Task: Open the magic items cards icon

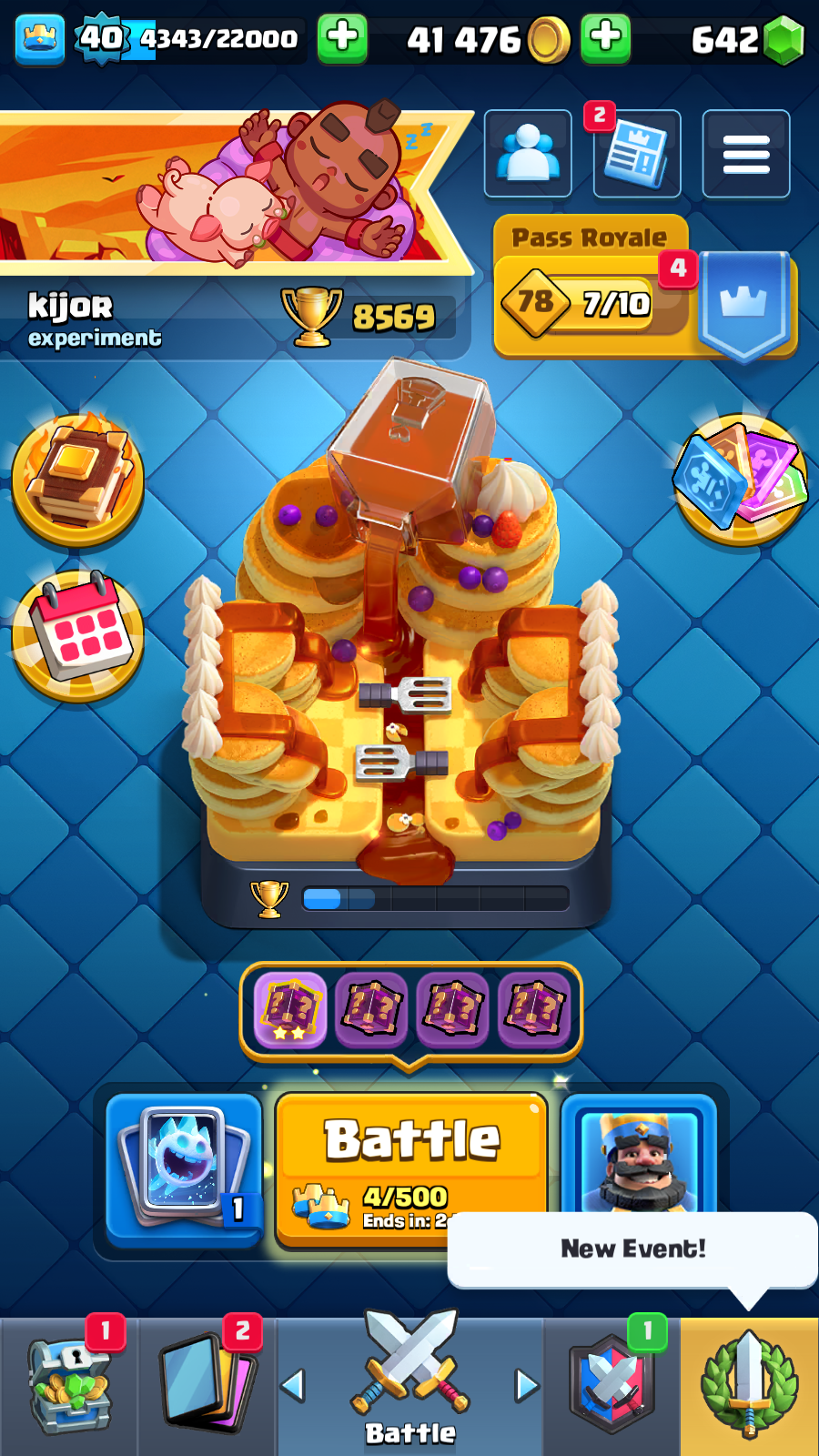Action: [741, 480]
